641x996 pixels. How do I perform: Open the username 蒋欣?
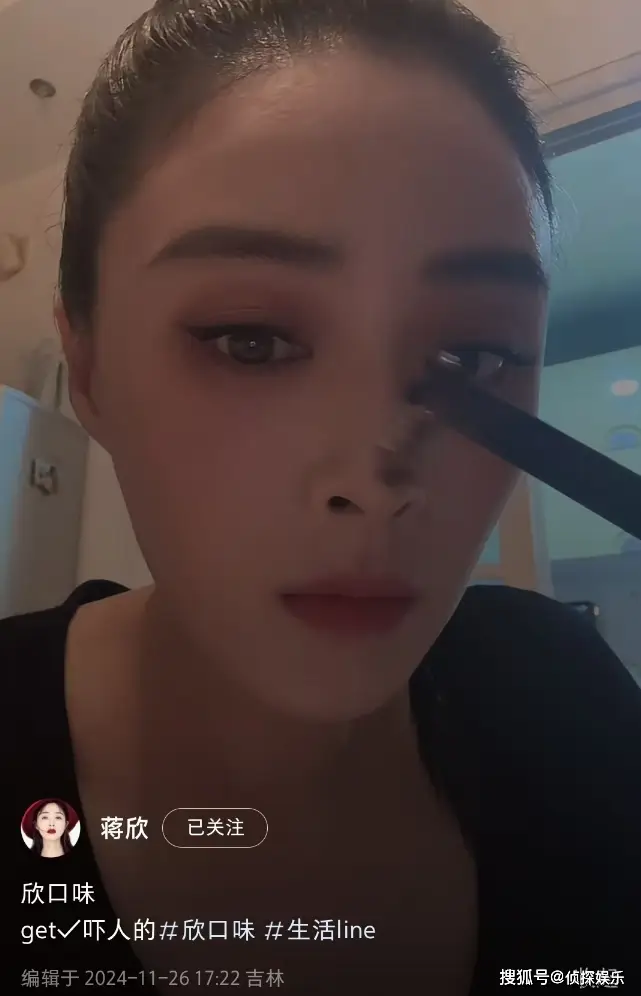coord(124,829)
